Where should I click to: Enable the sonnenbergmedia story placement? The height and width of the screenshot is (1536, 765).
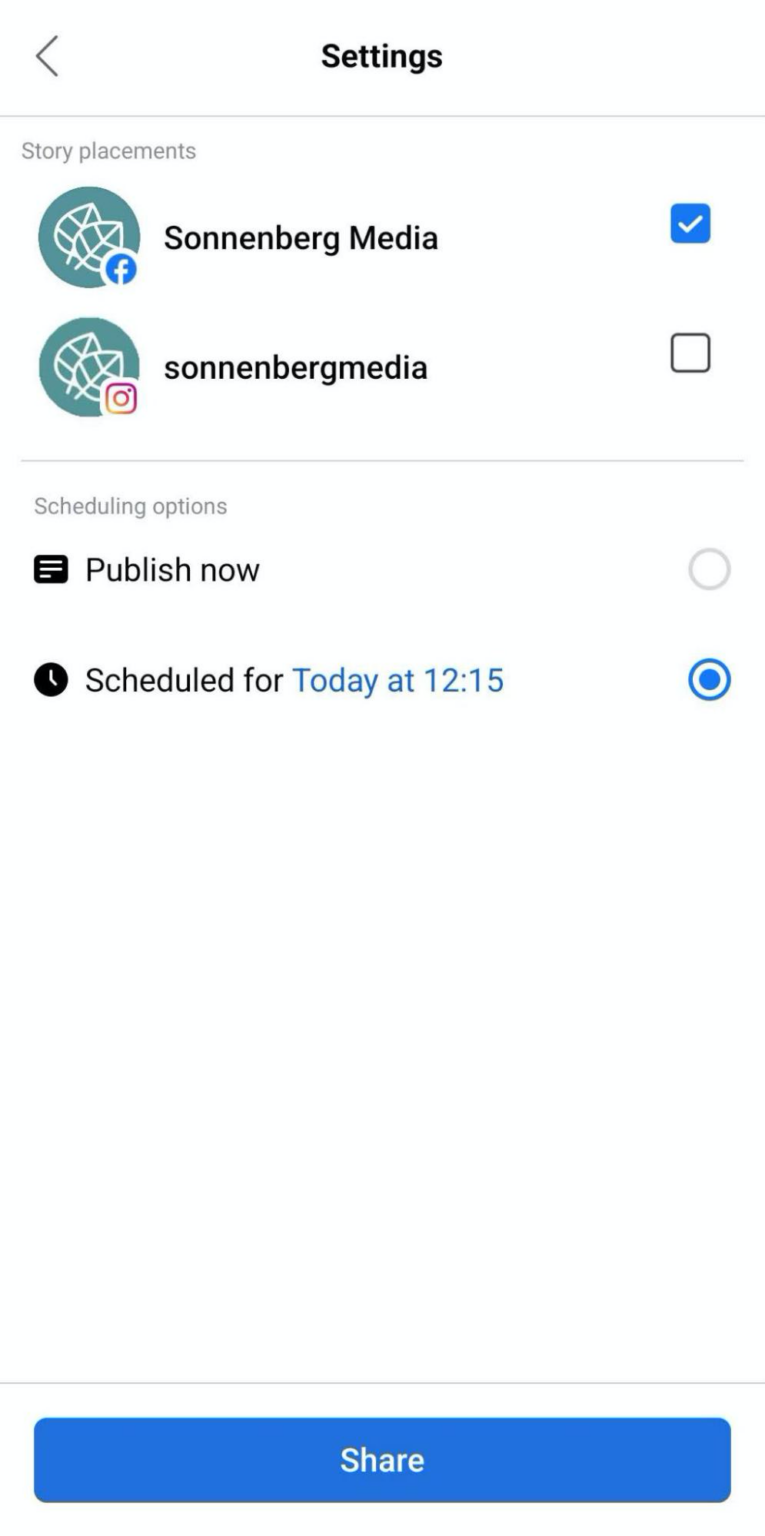(689, 352)
